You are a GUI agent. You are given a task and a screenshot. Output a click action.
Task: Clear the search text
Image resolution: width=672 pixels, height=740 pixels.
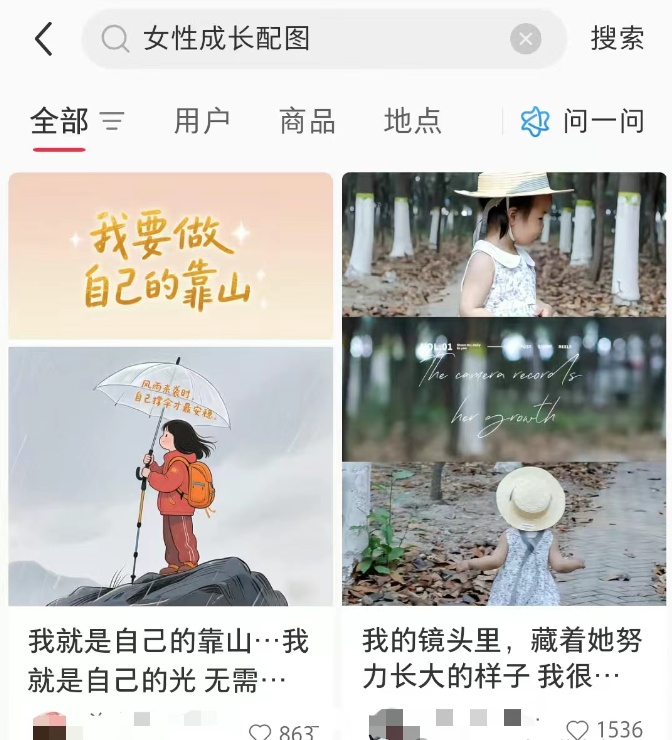[525, 39]
